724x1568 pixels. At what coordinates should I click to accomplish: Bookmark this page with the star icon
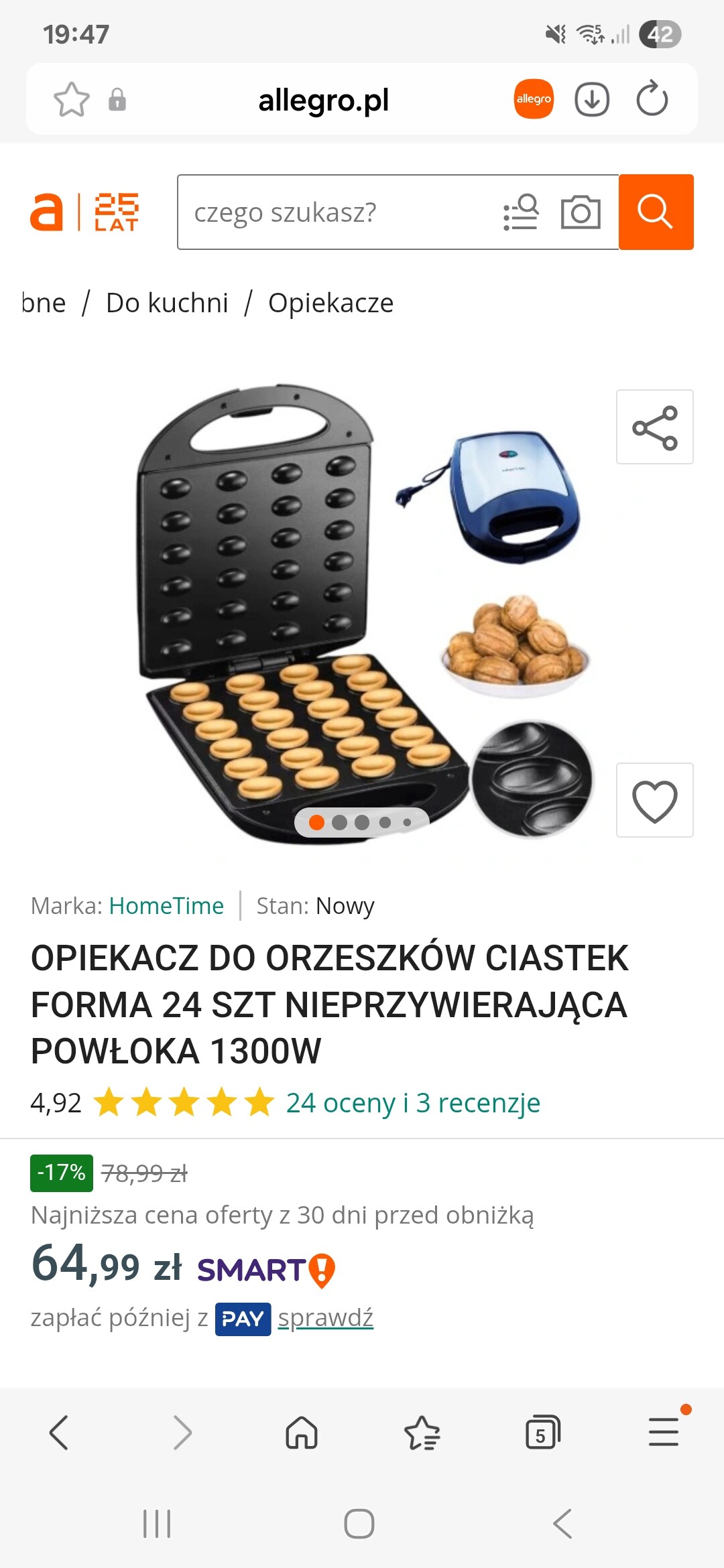click(71, 100)
